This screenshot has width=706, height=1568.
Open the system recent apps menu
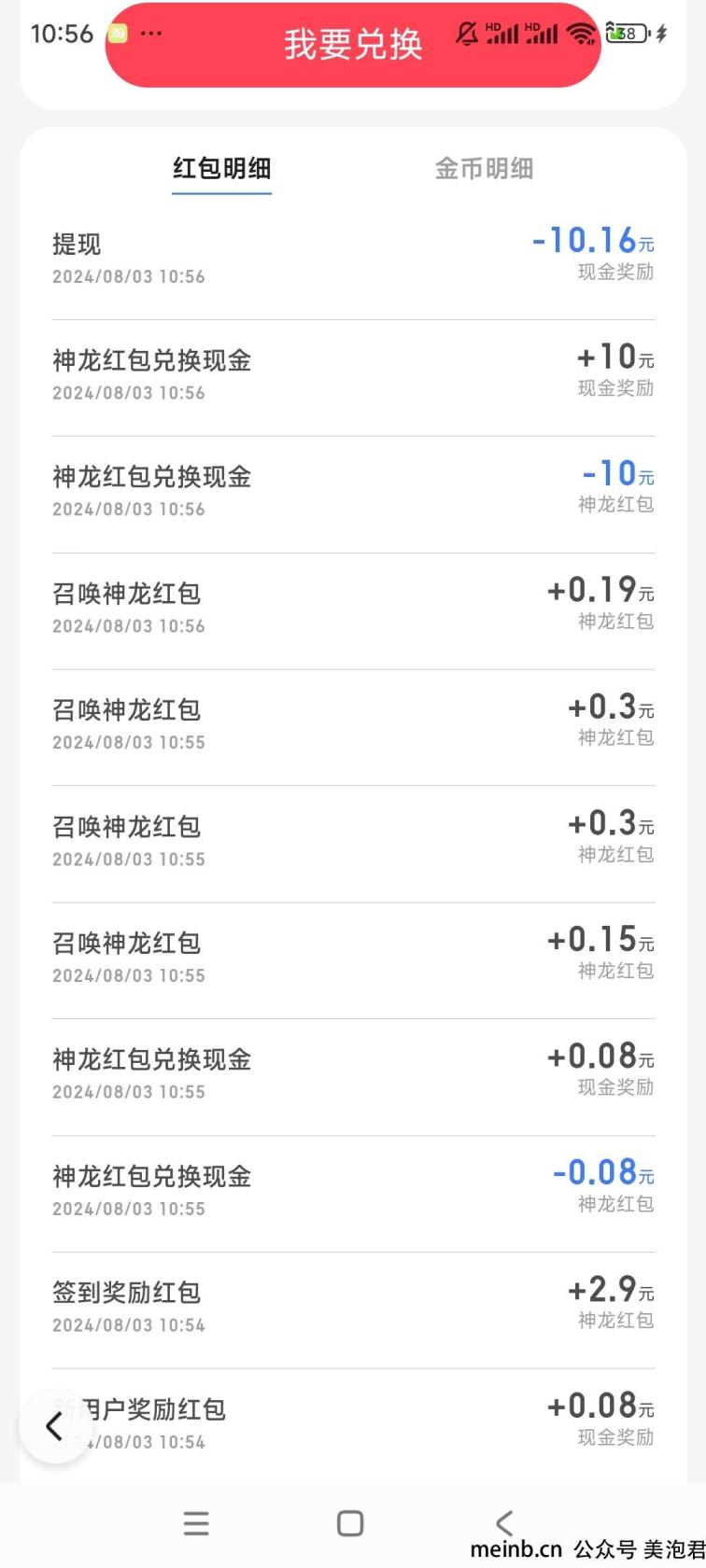(196, 1523)
